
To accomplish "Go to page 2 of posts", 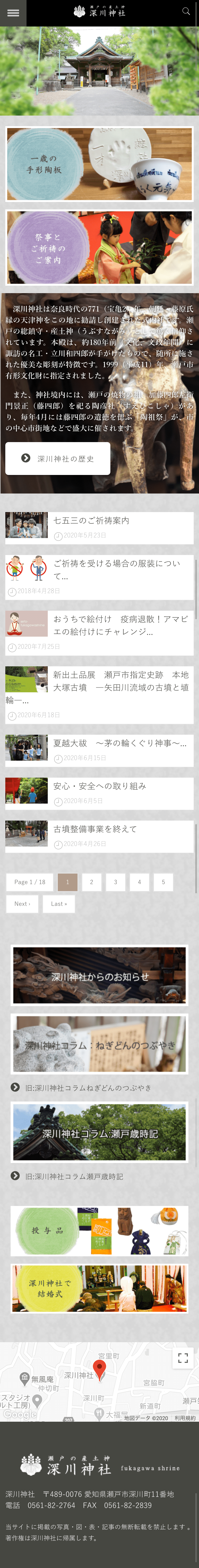I will click(91, 882).
